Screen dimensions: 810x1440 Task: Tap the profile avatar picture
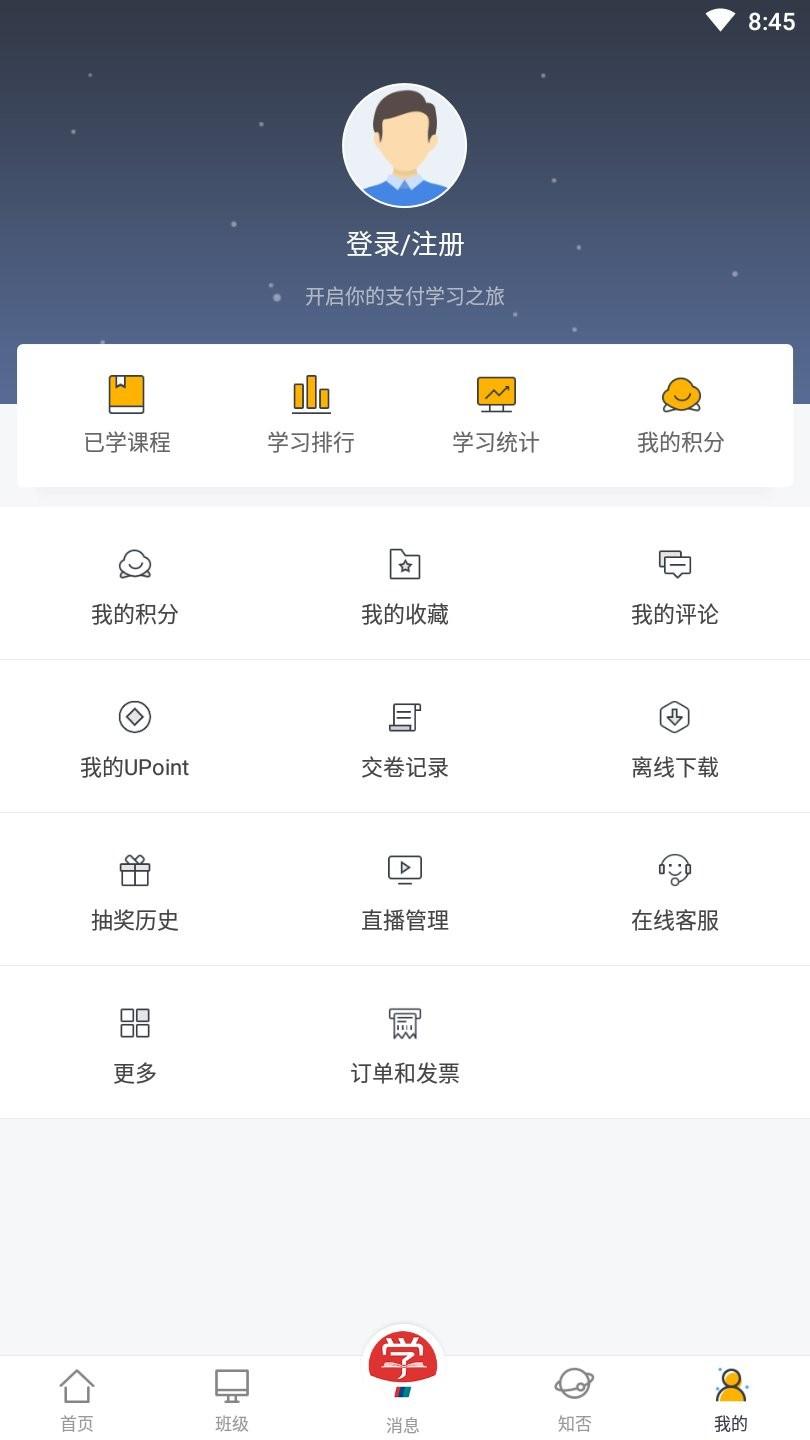(404, 146)
